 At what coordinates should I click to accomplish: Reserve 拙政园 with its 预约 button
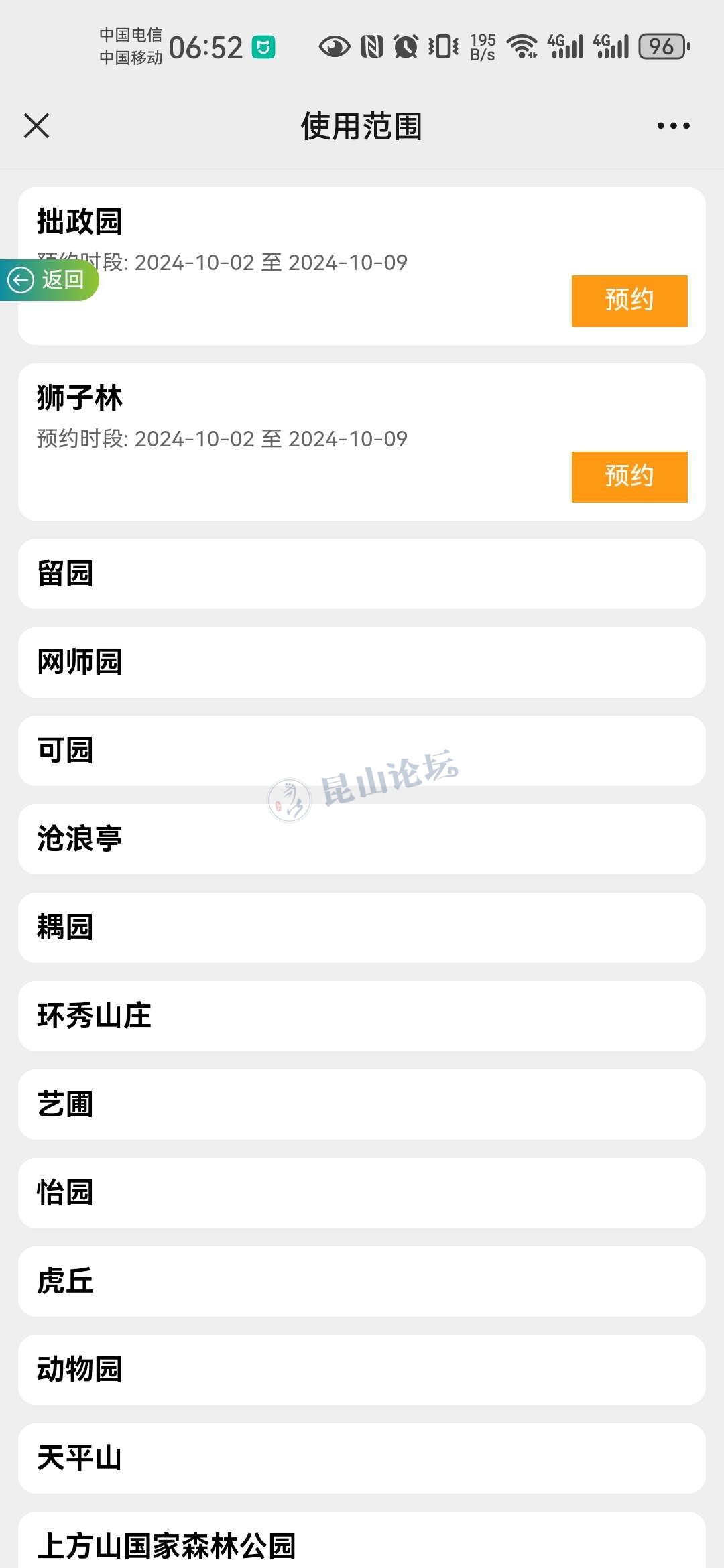click(x=629, y=301)
